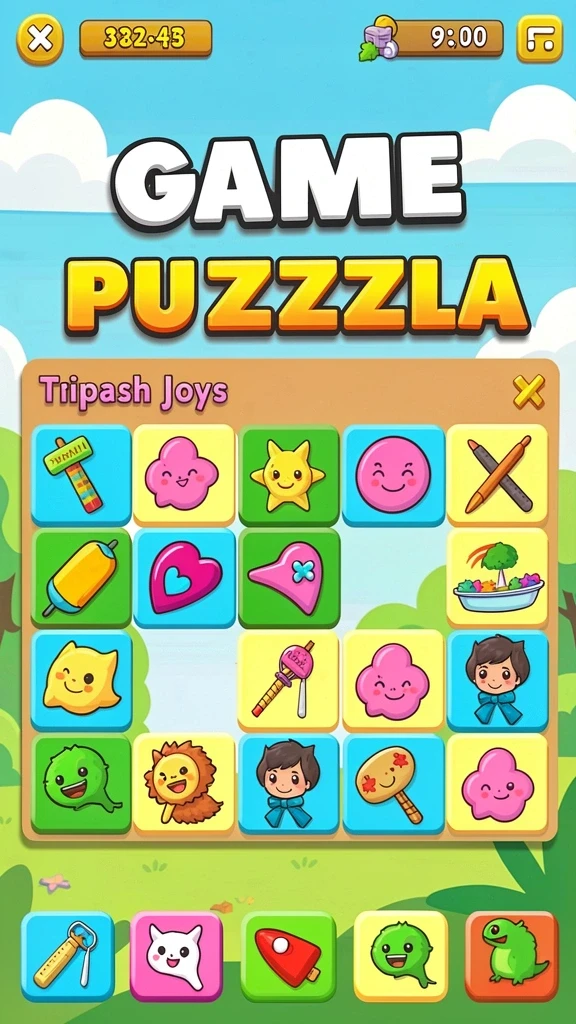This screenshot has height=1024, width=576.
Task: Pick the pink heart with blue flower tile
Action: (289, 579)
